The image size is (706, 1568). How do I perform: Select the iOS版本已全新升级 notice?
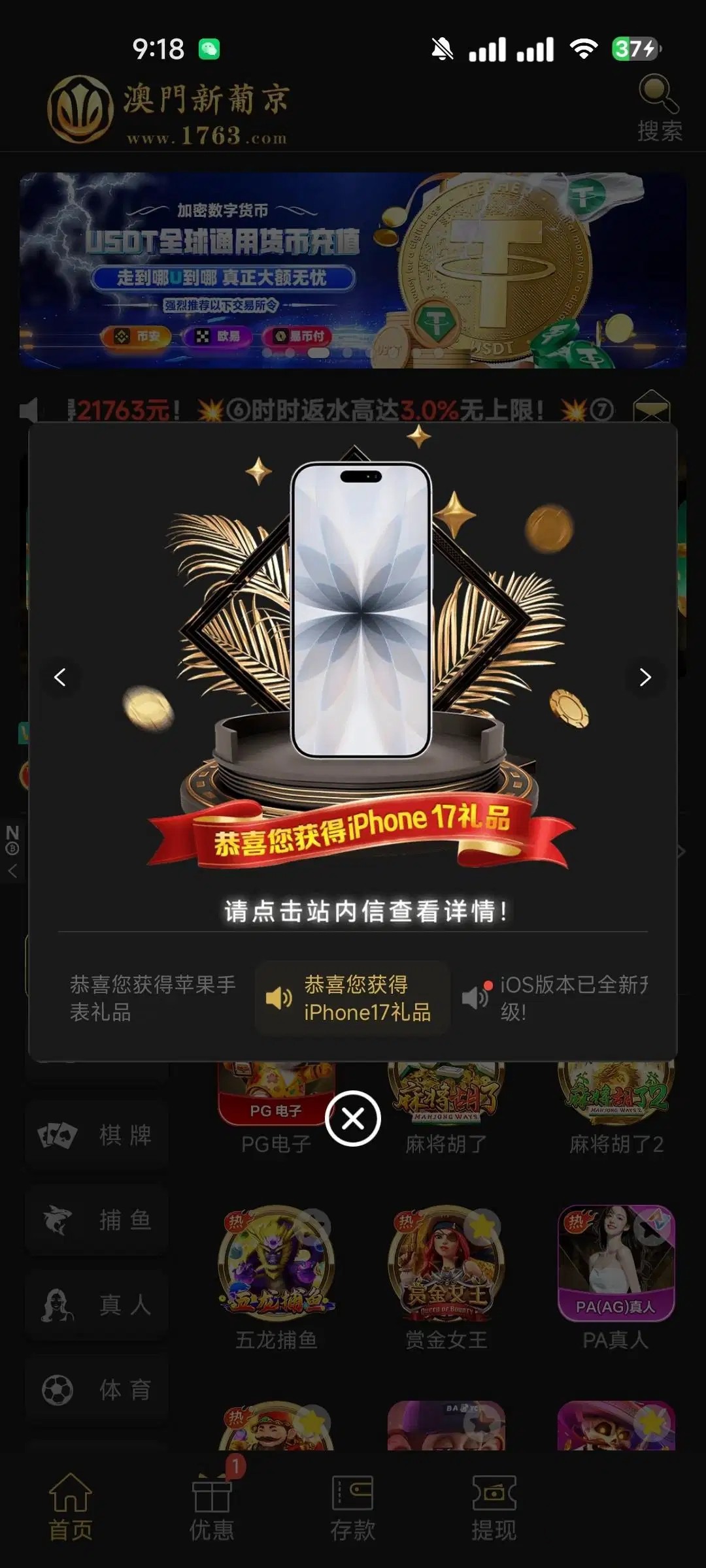(x=556, y=998)
